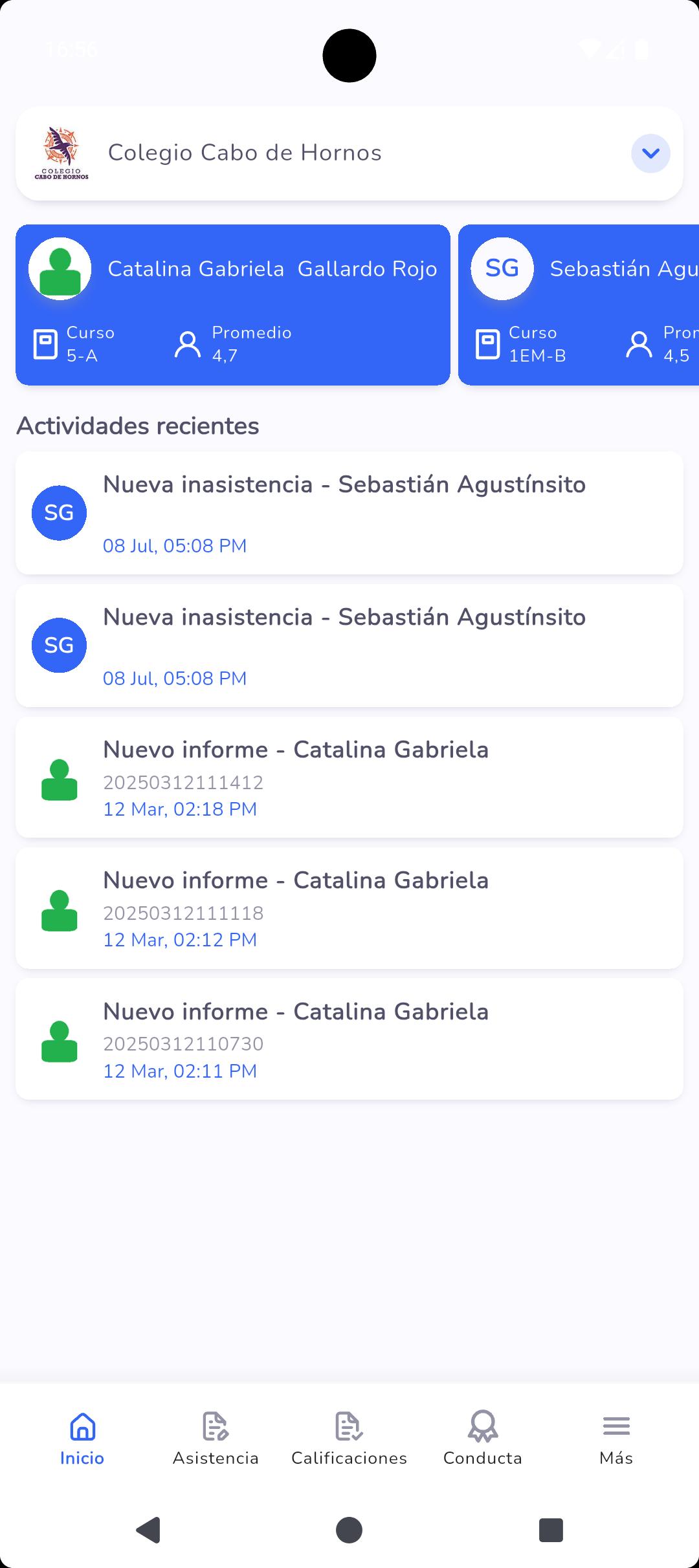Expand the Colegio Cabo de Hornos school selector
Viewport: 699px width, 1568px height.
[650, 153]
